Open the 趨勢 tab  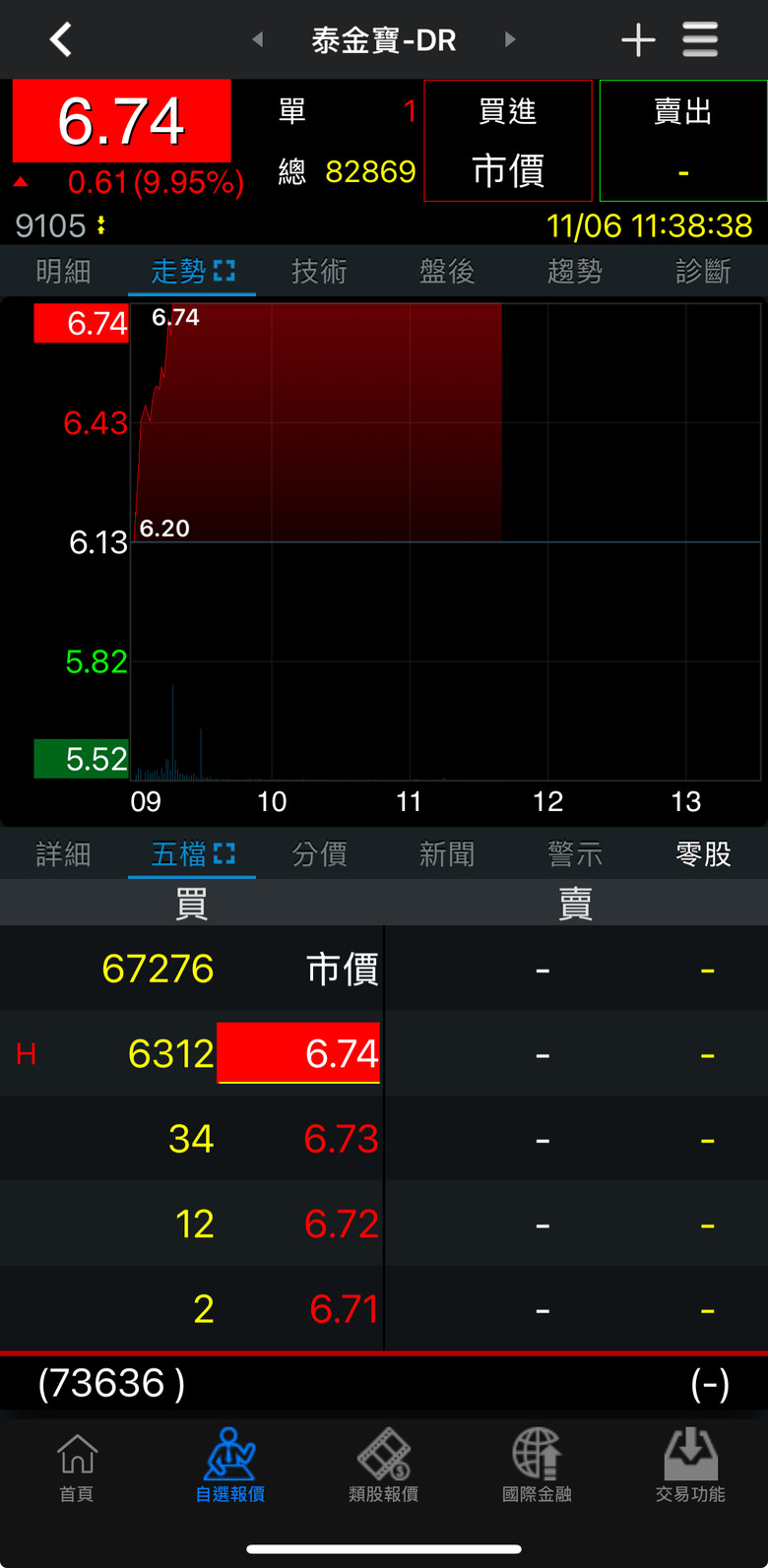pyautogui.click(x=575, y=271)
